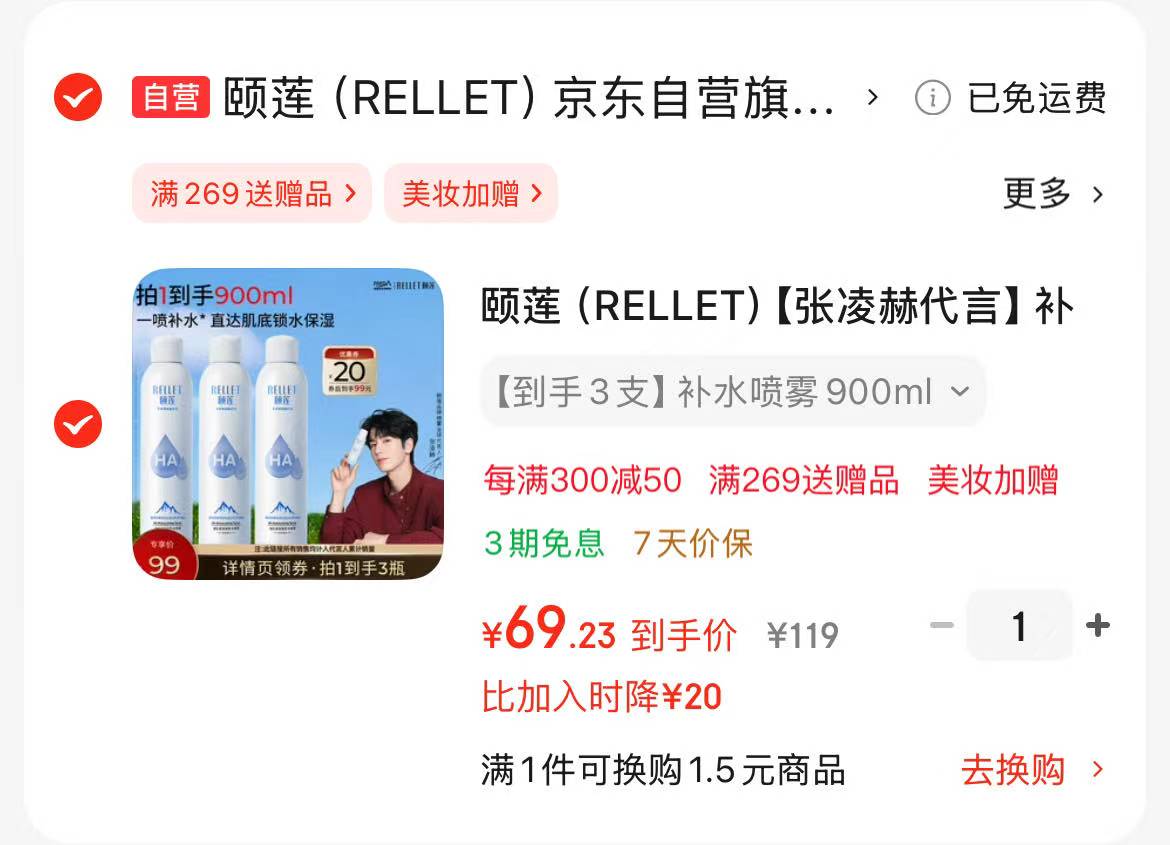Tap 更多 for more promotions

pyautogui.click(x=1053, y=194)
